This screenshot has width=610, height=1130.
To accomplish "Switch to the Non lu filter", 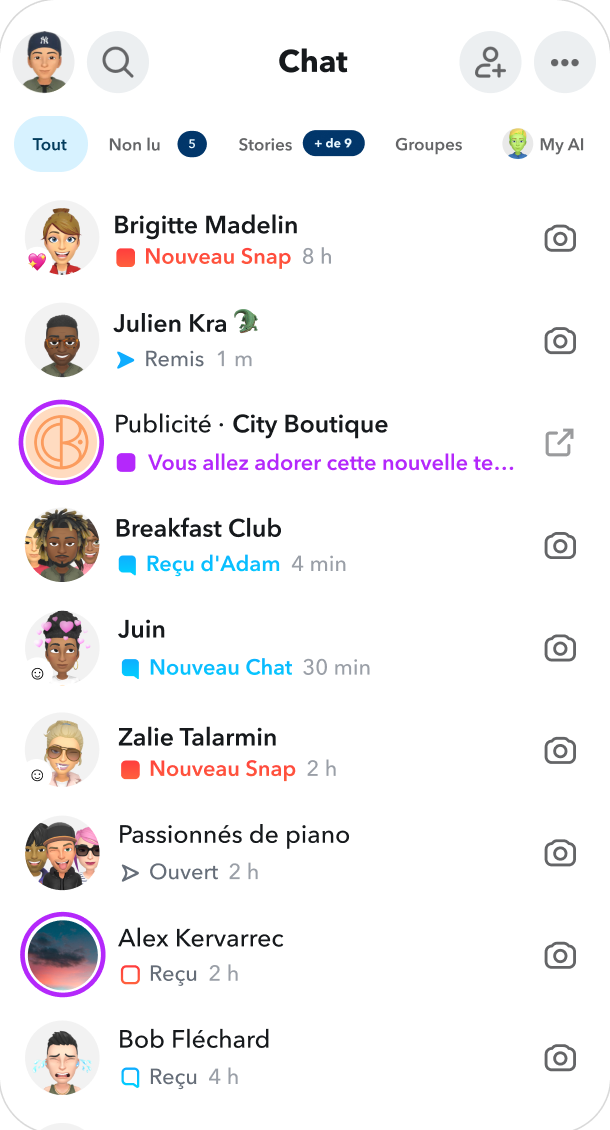I will click(x=157, y=144).
